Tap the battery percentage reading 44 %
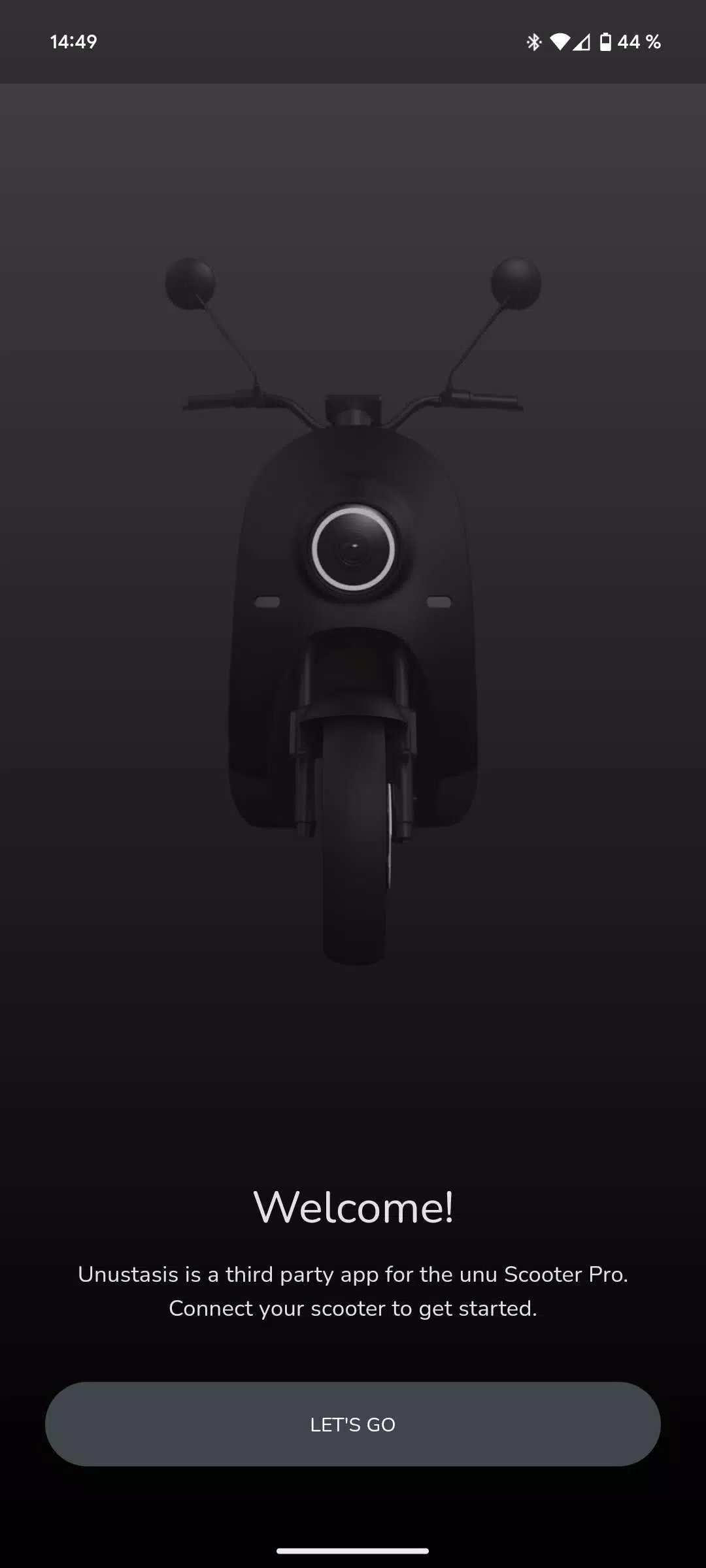Screen dimensions: 706x1568 click(x=639, y=41)
